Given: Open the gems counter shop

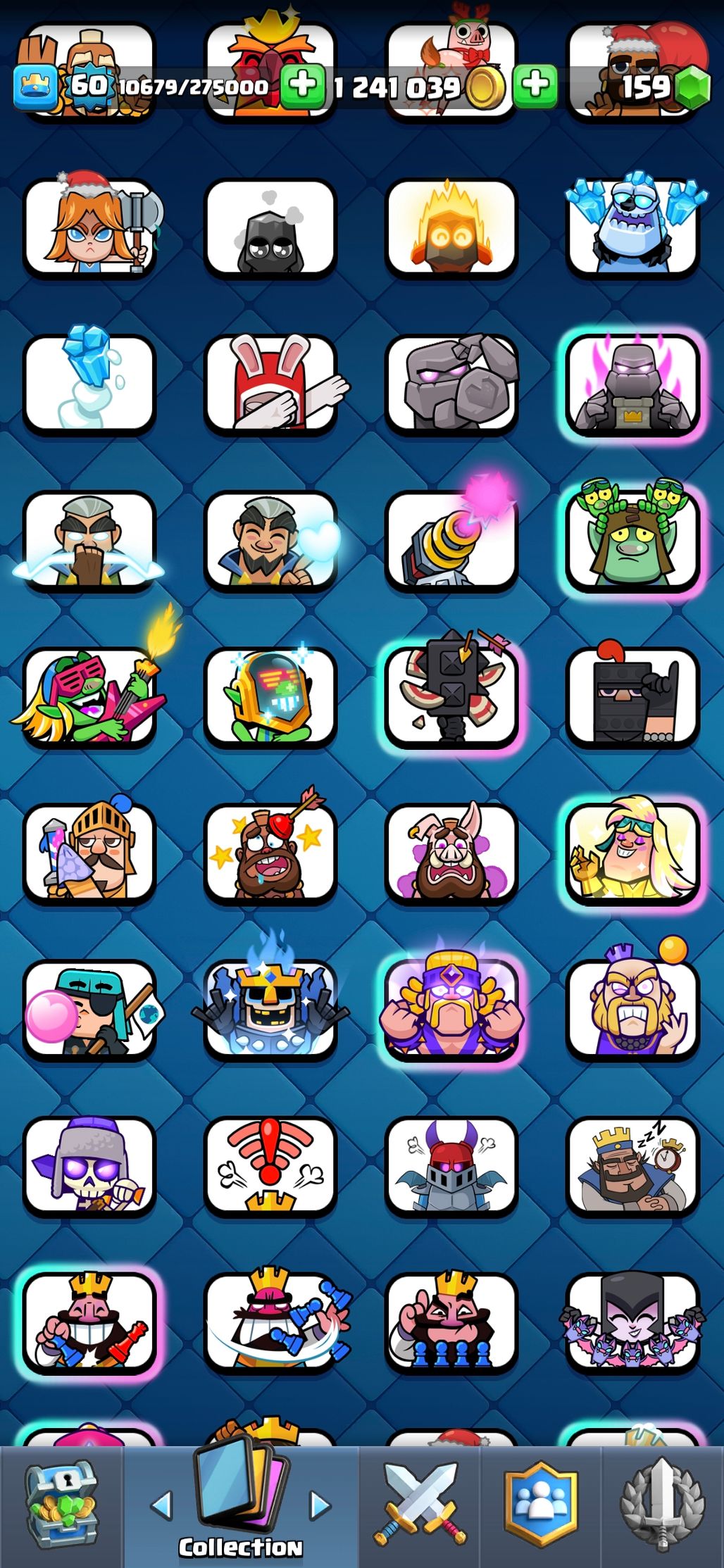Looking at the screenshot, I should click(655, 86).
